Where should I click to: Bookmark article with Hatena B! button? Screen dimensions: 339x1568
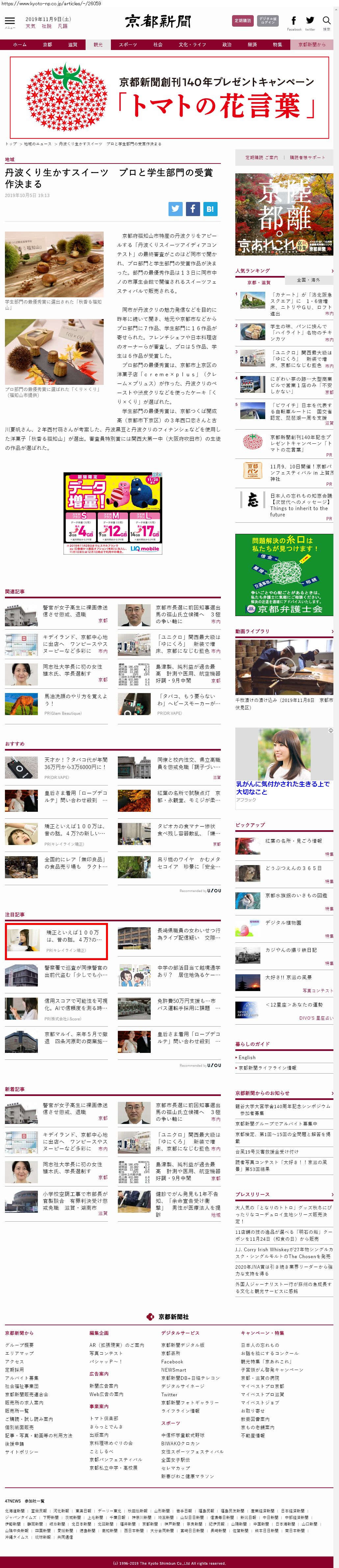click(x=210, y=209)
